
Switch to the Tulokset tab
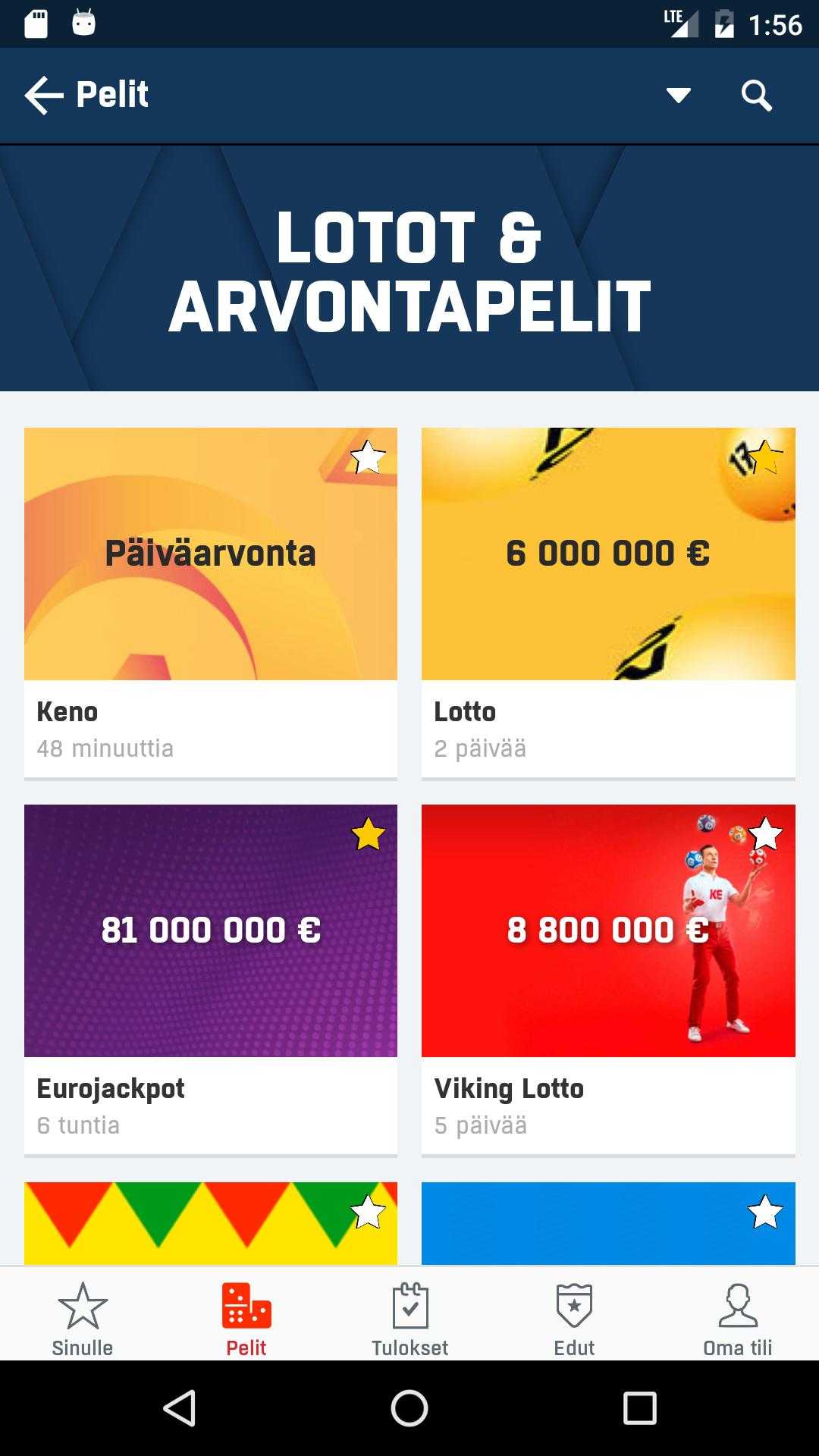409,1319
